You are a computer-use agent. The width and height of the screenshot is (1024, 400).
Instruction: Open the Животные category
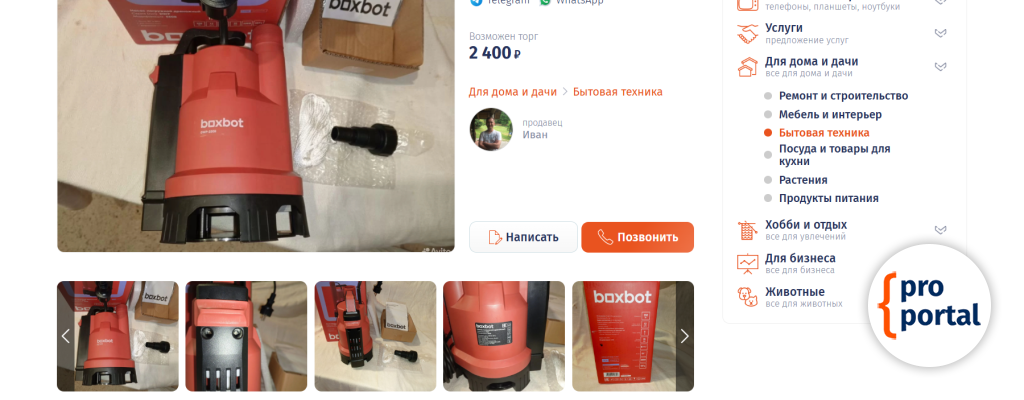tap(795, 292)
